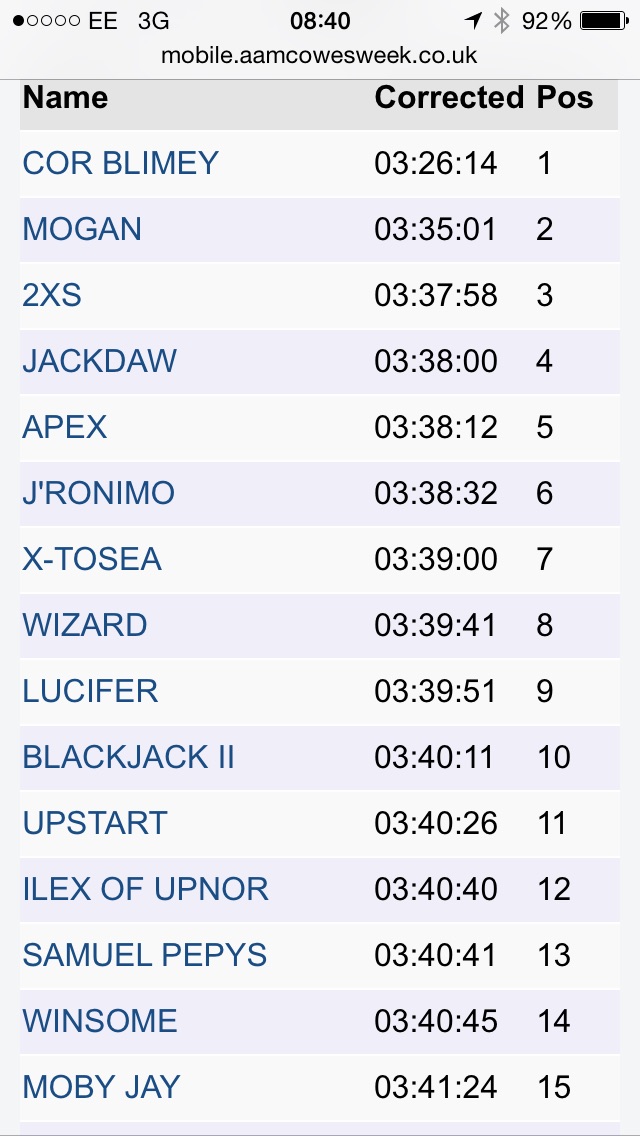Open LUCIFER's result page
Image resolution: width=640 pixels, height=1136 pixels.
click(90, 690)
